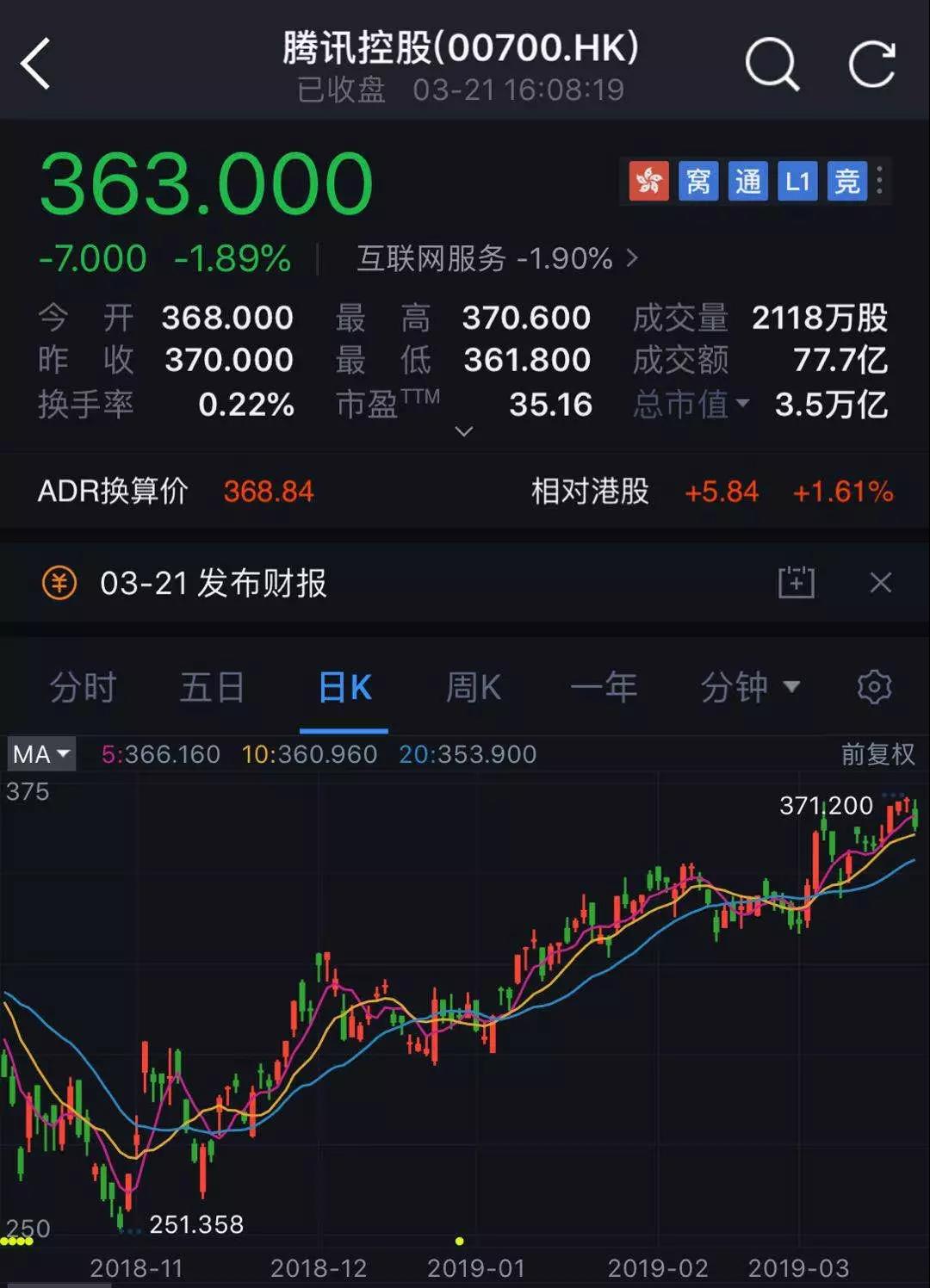The image size is (930, 1288).
Task: Add the 03-21 财报 event to calendar
Action: pyautogui.click(x=796, y=583)
